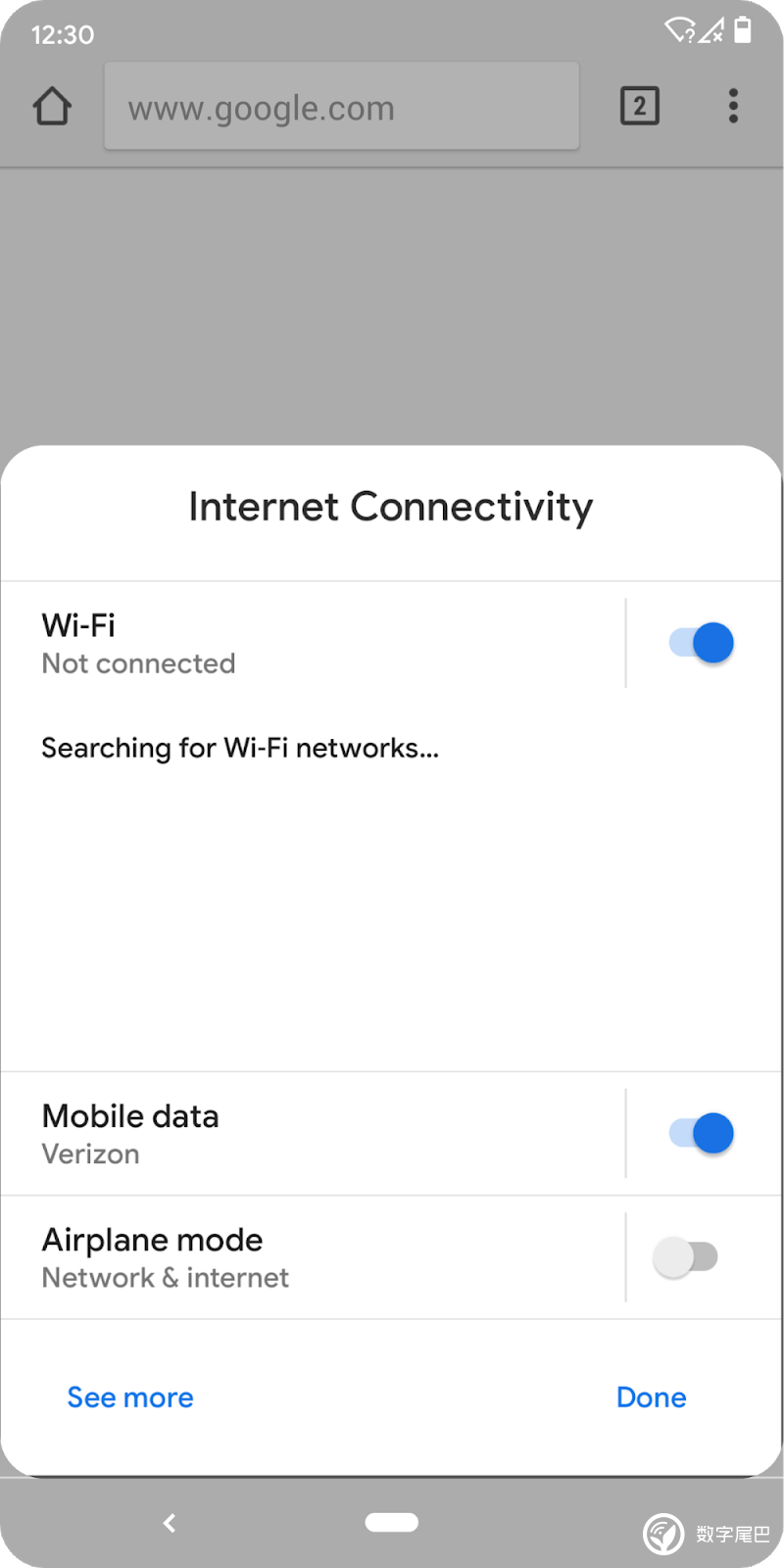Go back using the system back arrow
784x1568 pixels.
170,1522
